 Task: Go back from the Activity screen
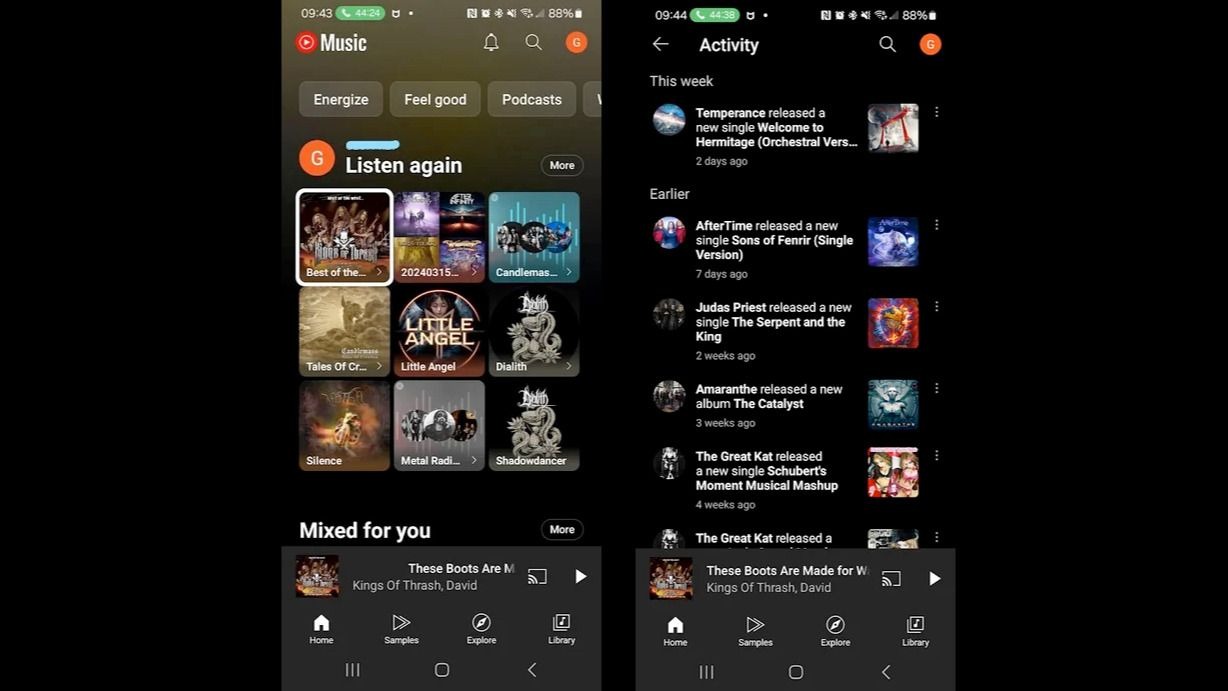(660, 44)
